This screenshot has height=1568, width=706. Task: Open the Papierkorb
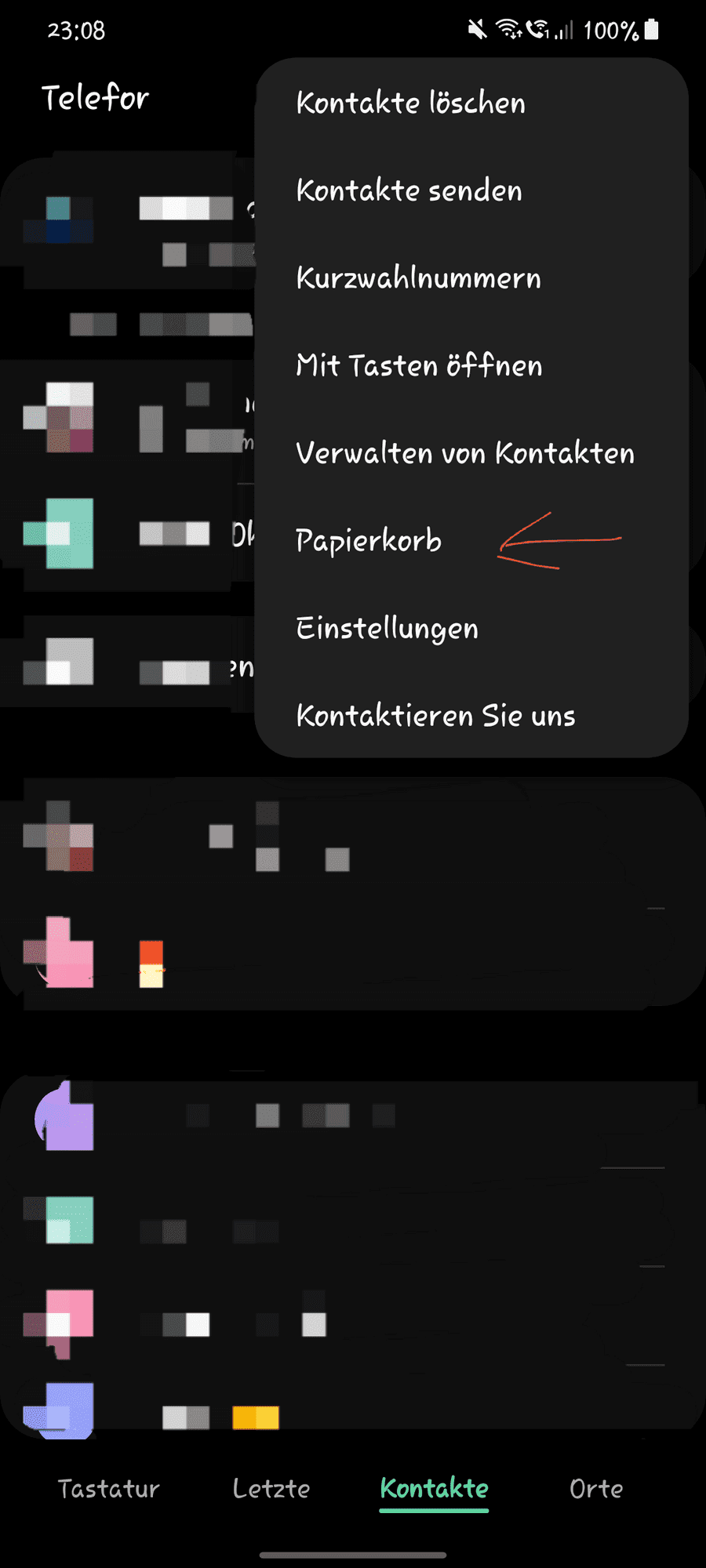(x=368, y=541)
